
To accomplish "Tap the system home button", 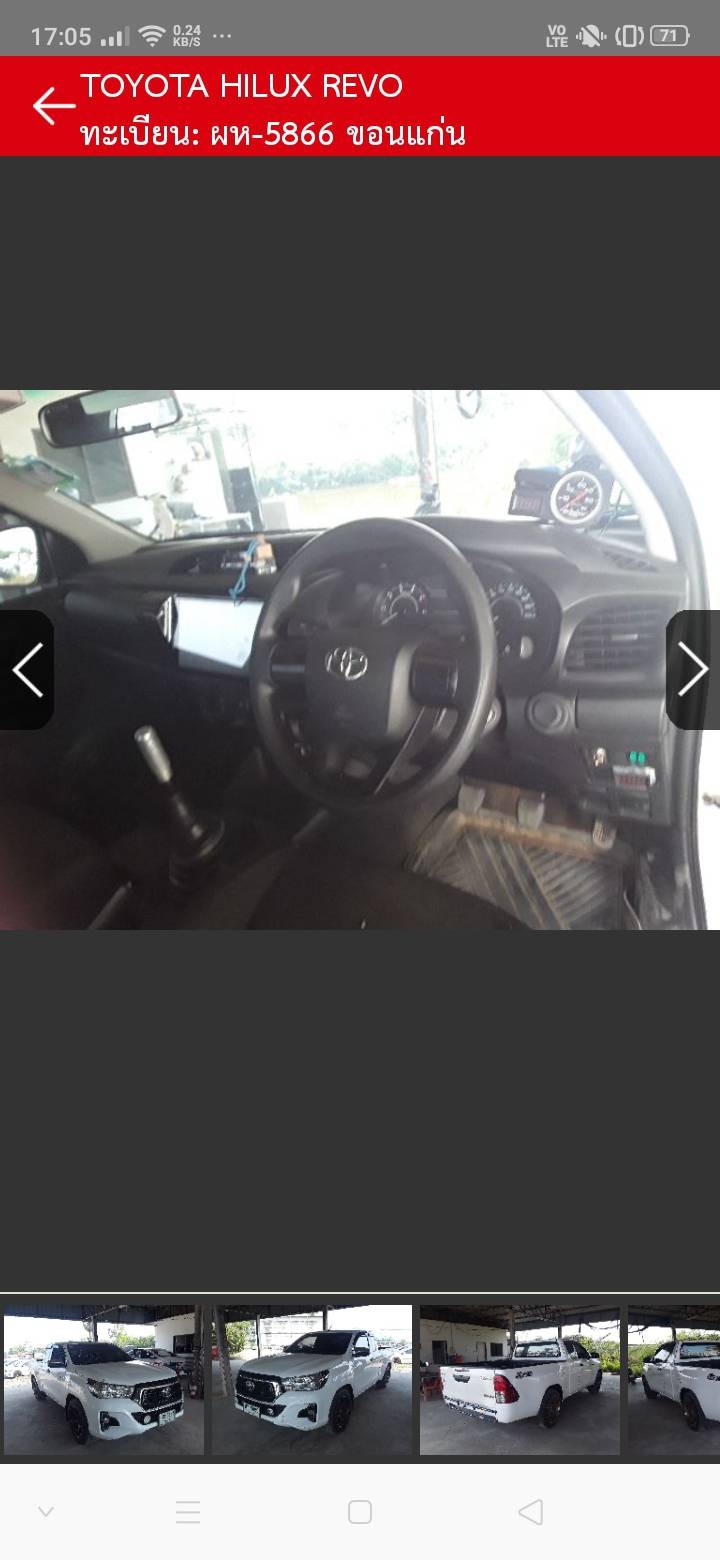I will click(360, 1512).
